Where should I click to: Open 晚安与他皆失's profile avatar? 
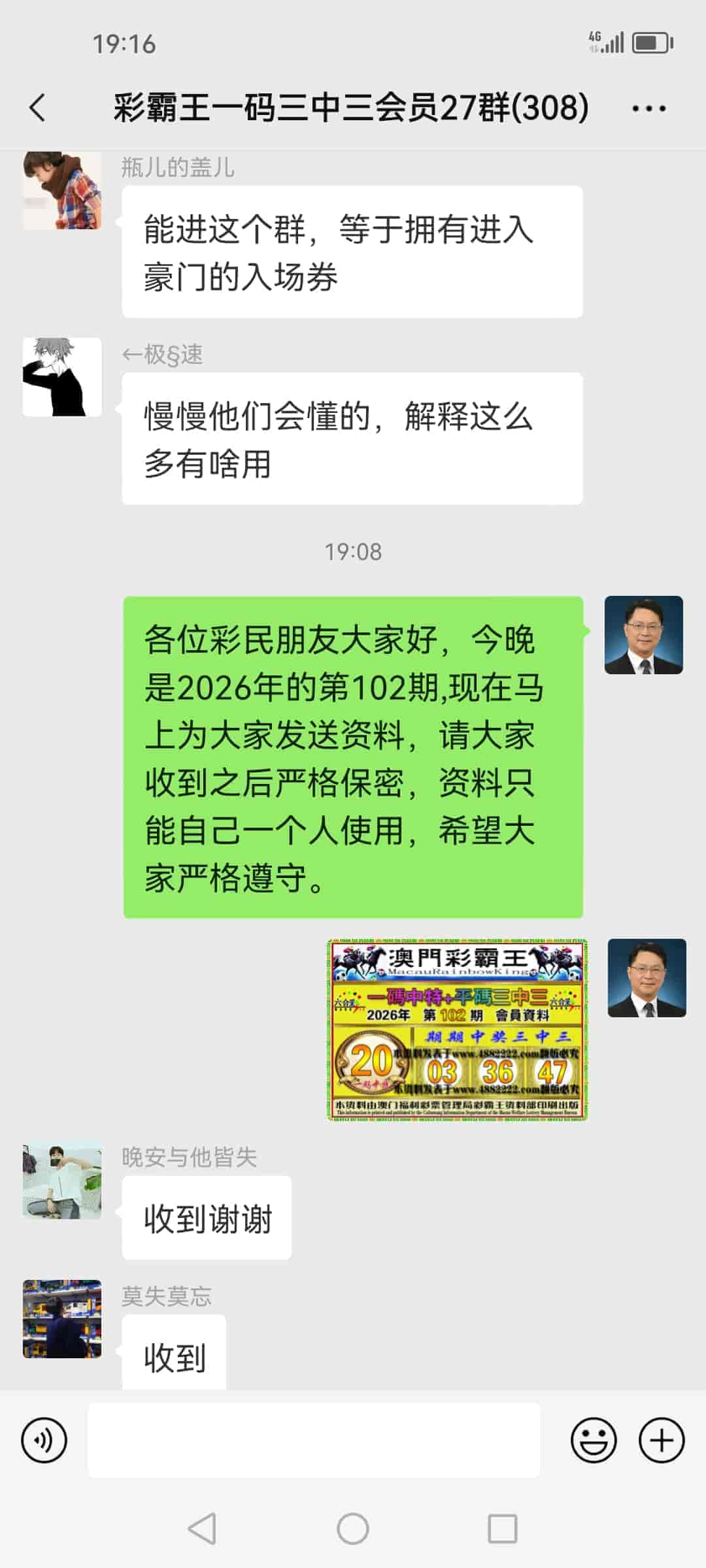point(62,1184)
